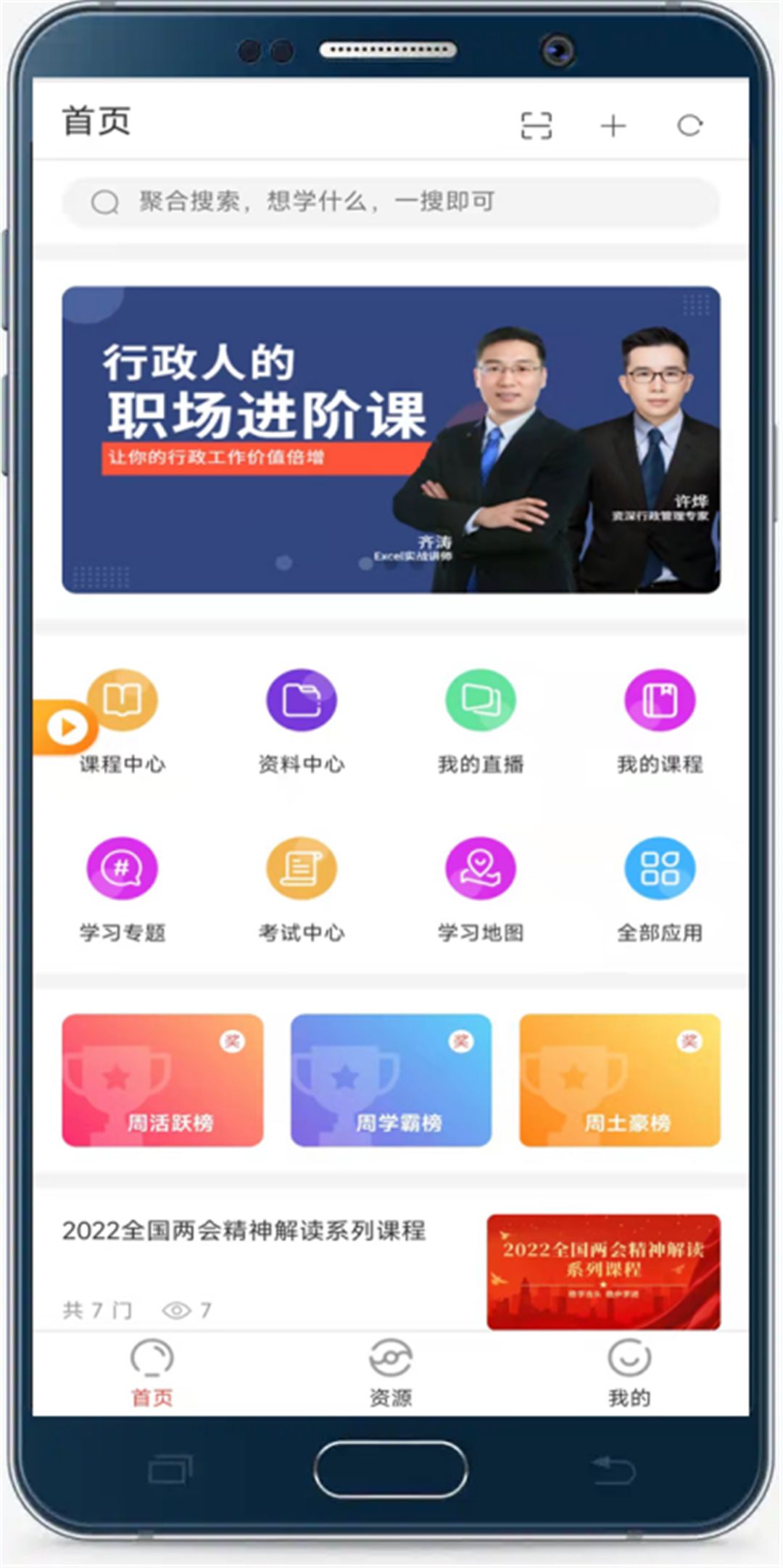This screenshot has width=783, height=1568.
Task: Open the 职场进阶课 banner
Action: (391, 440)
